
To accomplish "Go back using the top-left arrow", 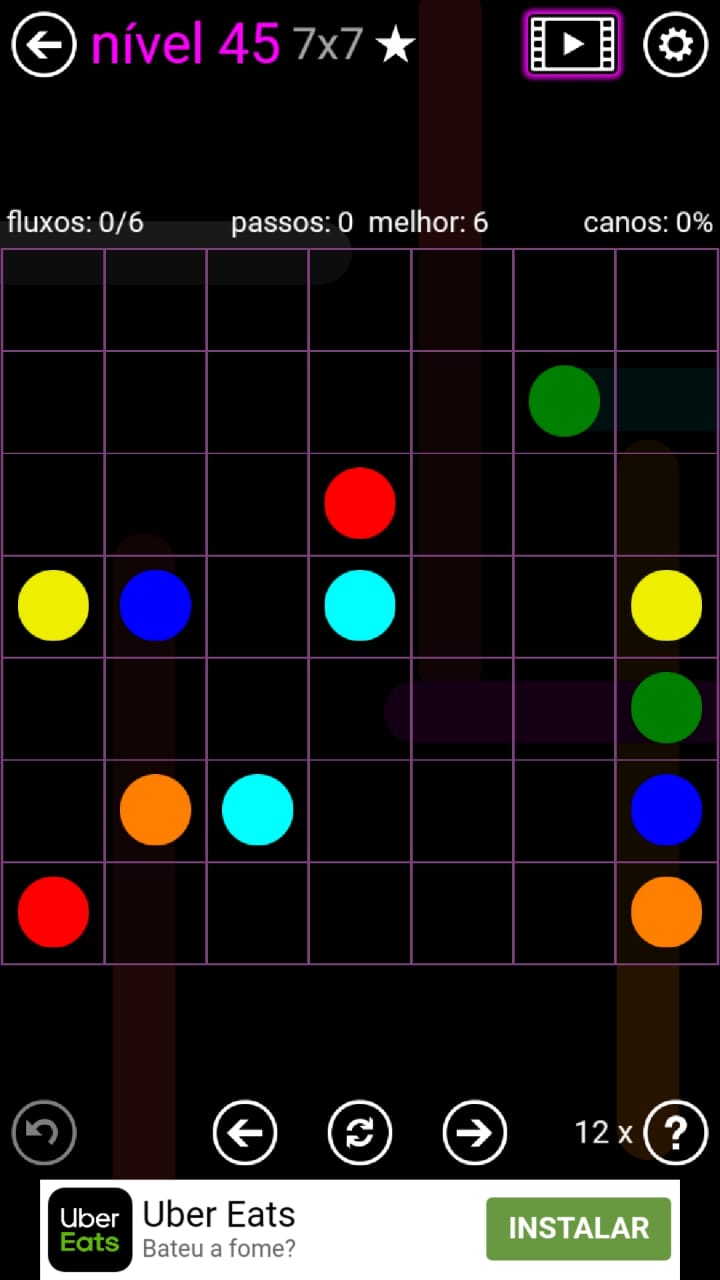I will [x=44, y=44].
